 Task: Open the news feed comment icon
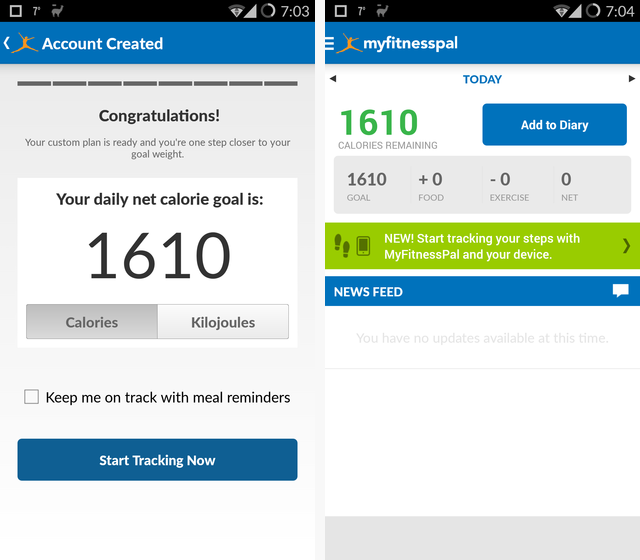pos(621,291)
